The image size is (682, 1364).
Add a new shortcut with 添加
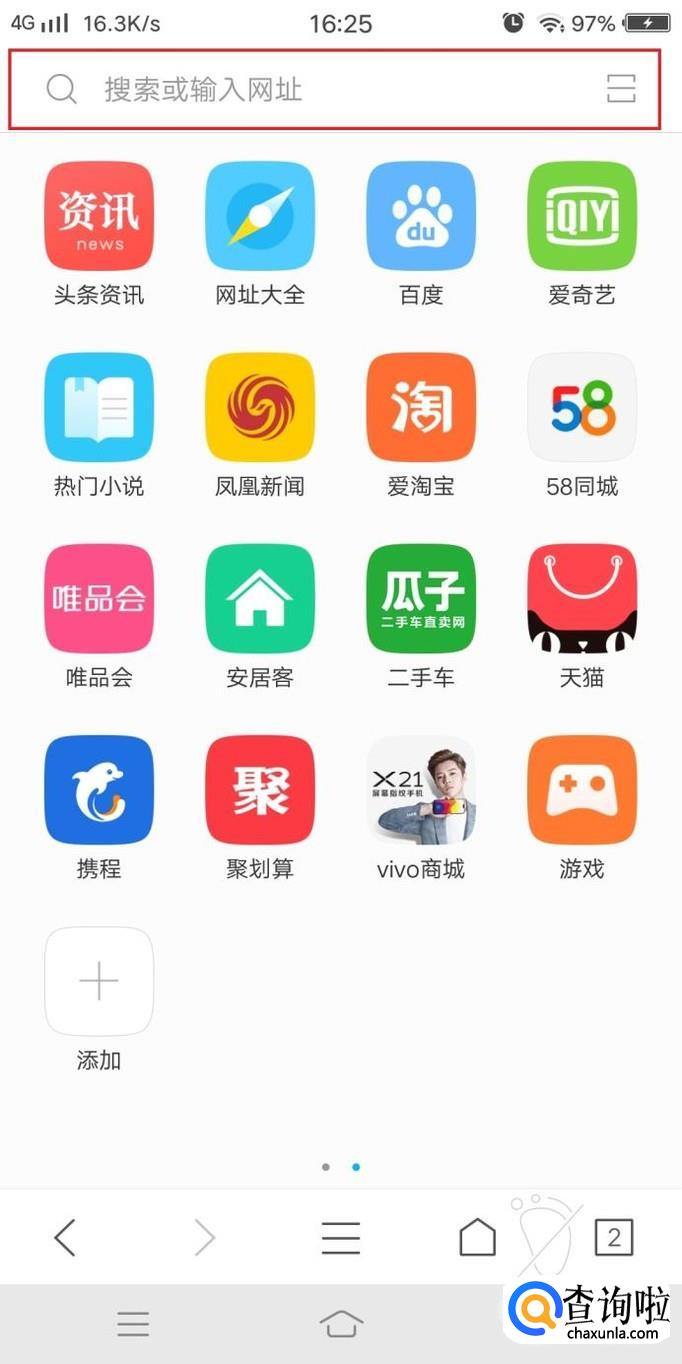[99, 981]
